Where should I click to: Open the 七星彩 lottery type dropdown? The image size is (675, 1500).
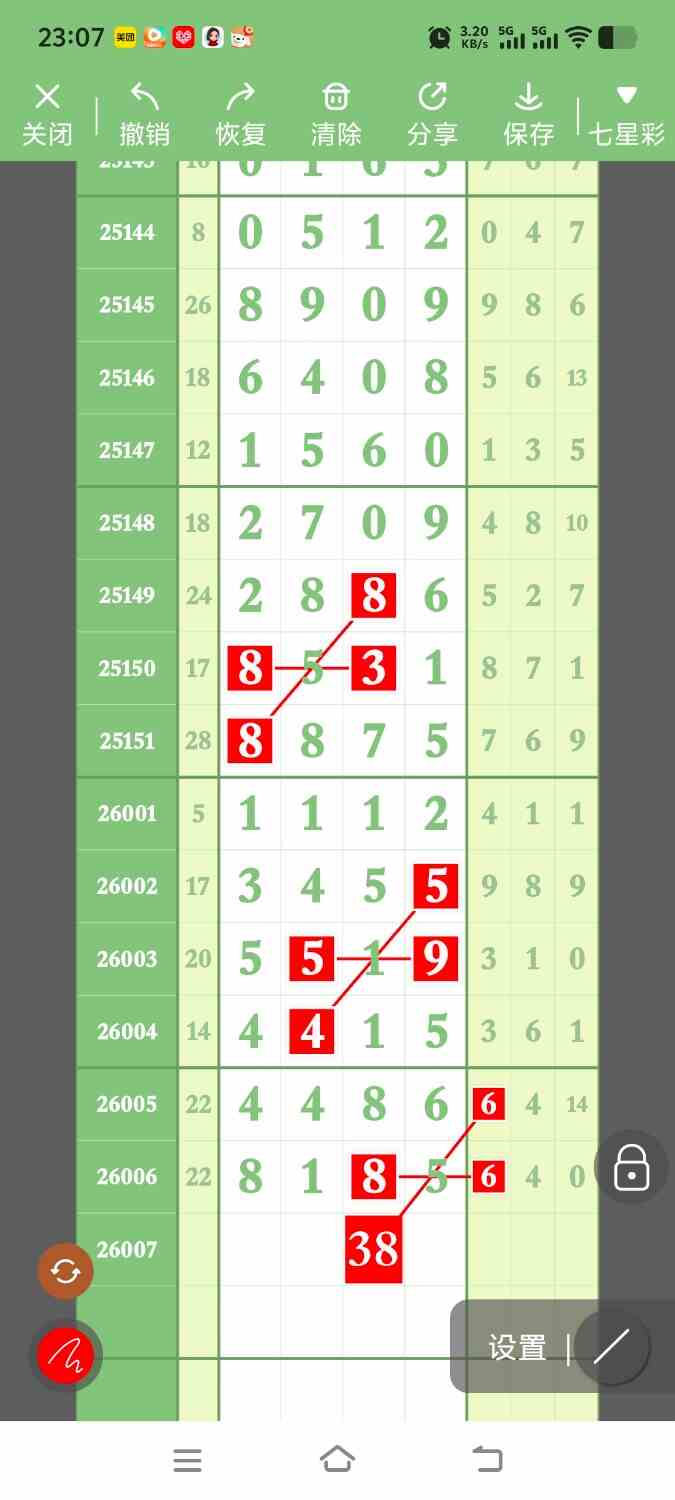[626, 114]
